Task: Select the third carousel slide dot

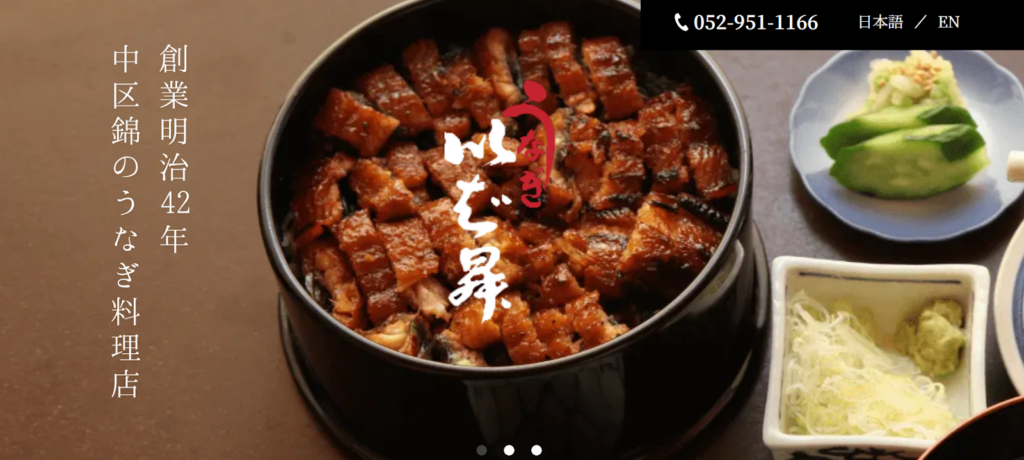Action: [536, 450]
